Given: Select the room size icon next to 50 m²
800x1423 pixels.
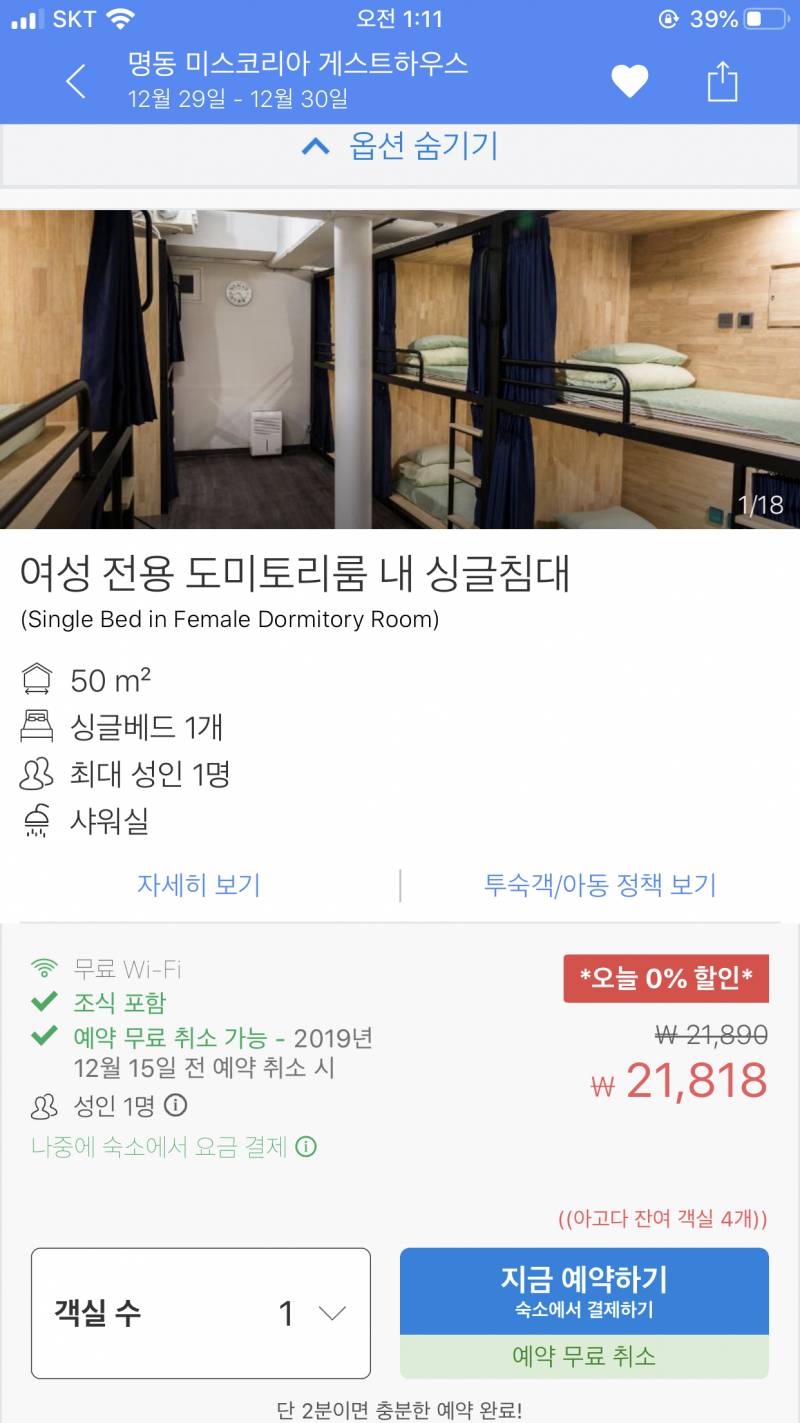Looking at the screenshot, I should pyautogui.click(x=38, y=679).
